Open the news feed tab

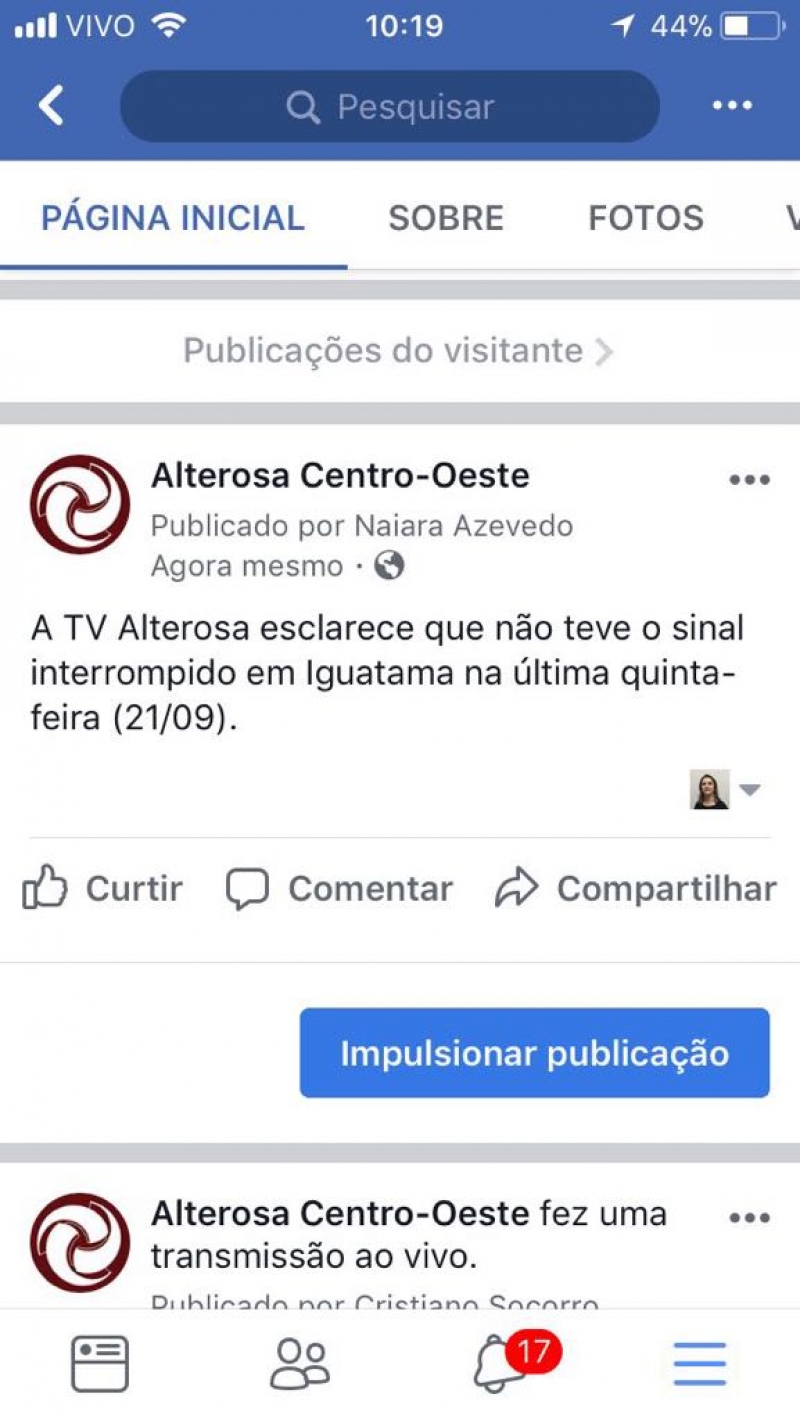(x=100, y=1364)
